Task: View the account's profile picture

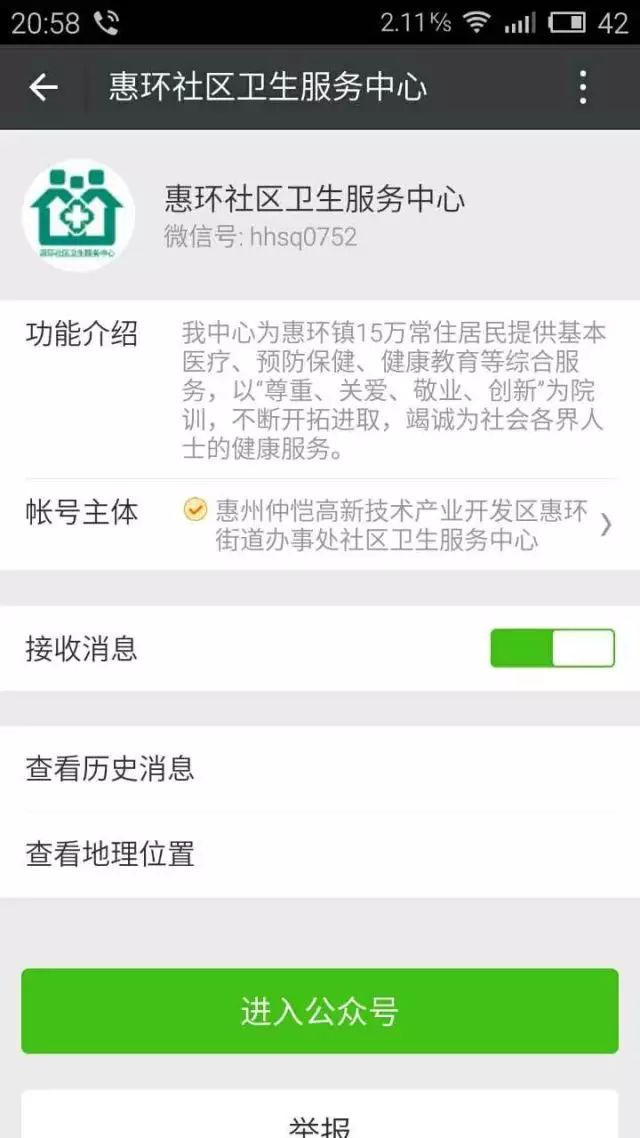Action: (x=79, y=215)
